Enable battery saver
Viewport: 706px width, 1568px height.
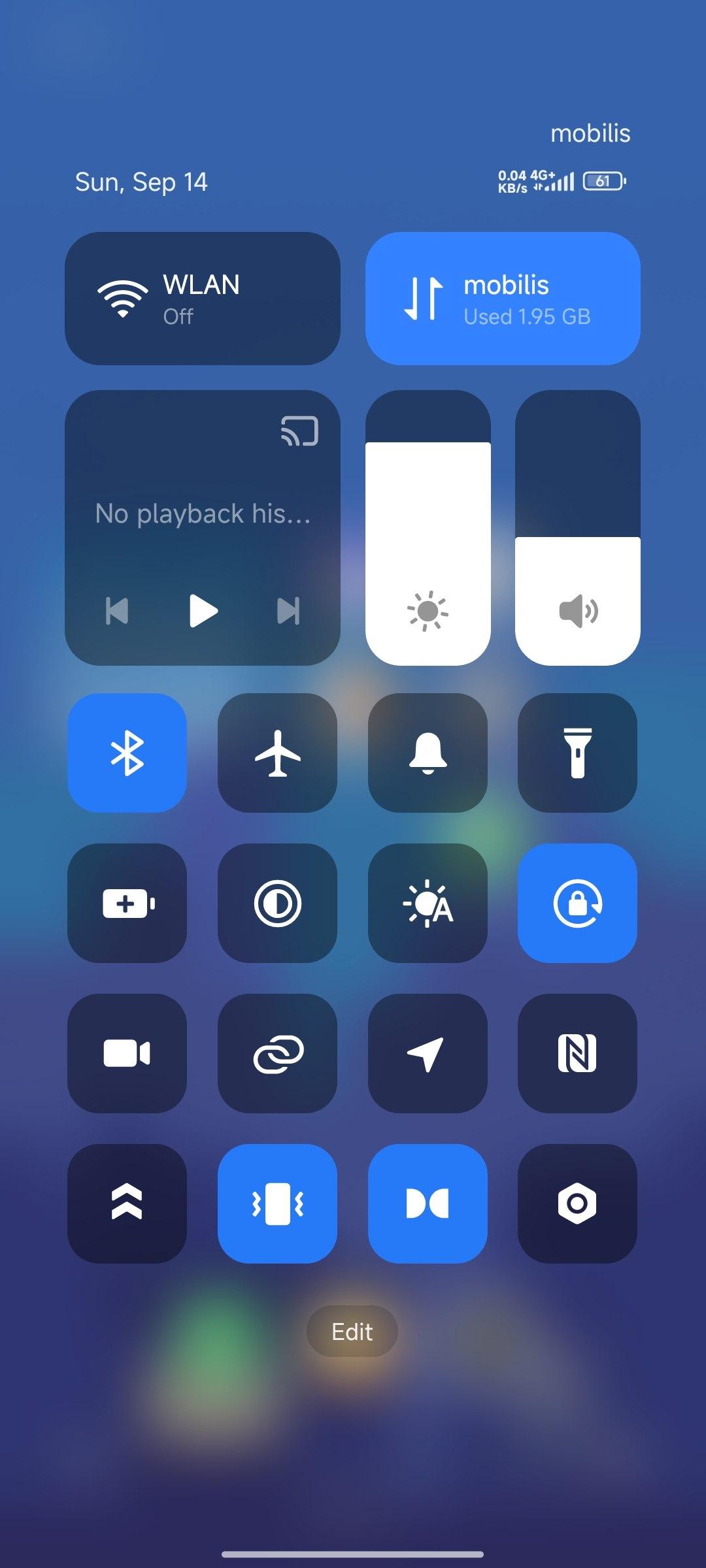click(127, 903)
